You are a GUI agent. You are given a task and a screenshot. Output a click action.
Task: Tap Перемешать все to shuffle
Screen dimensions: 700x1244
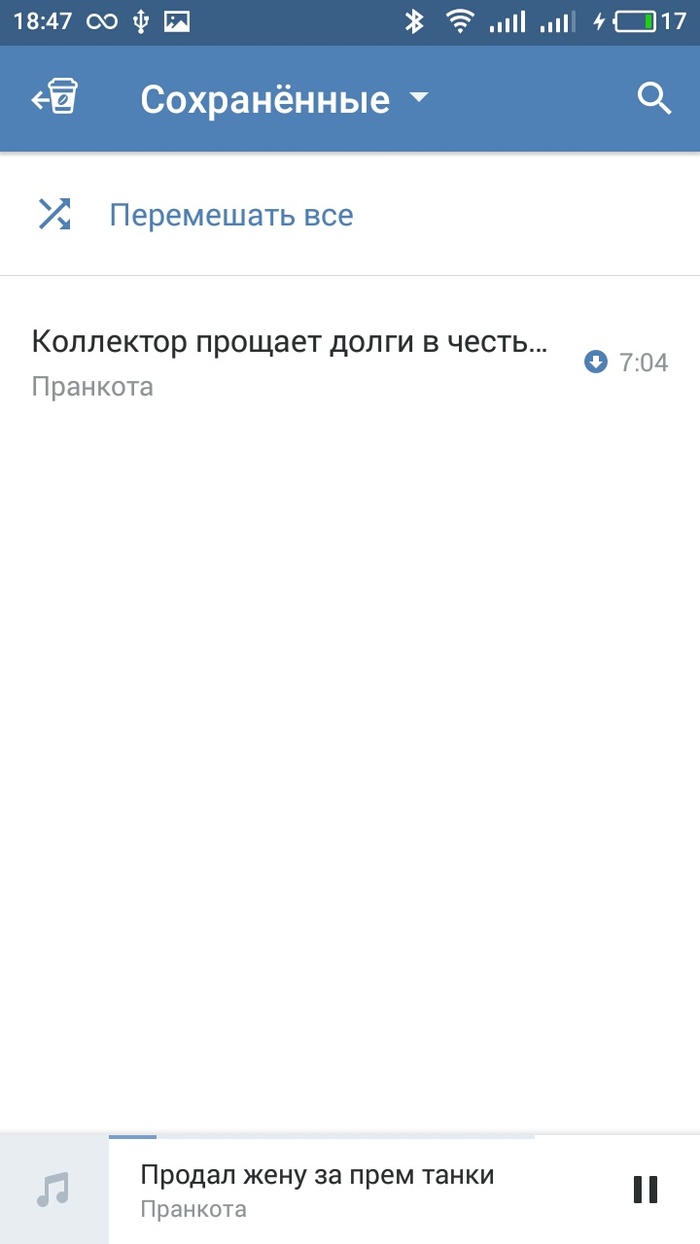coord(230,215)
